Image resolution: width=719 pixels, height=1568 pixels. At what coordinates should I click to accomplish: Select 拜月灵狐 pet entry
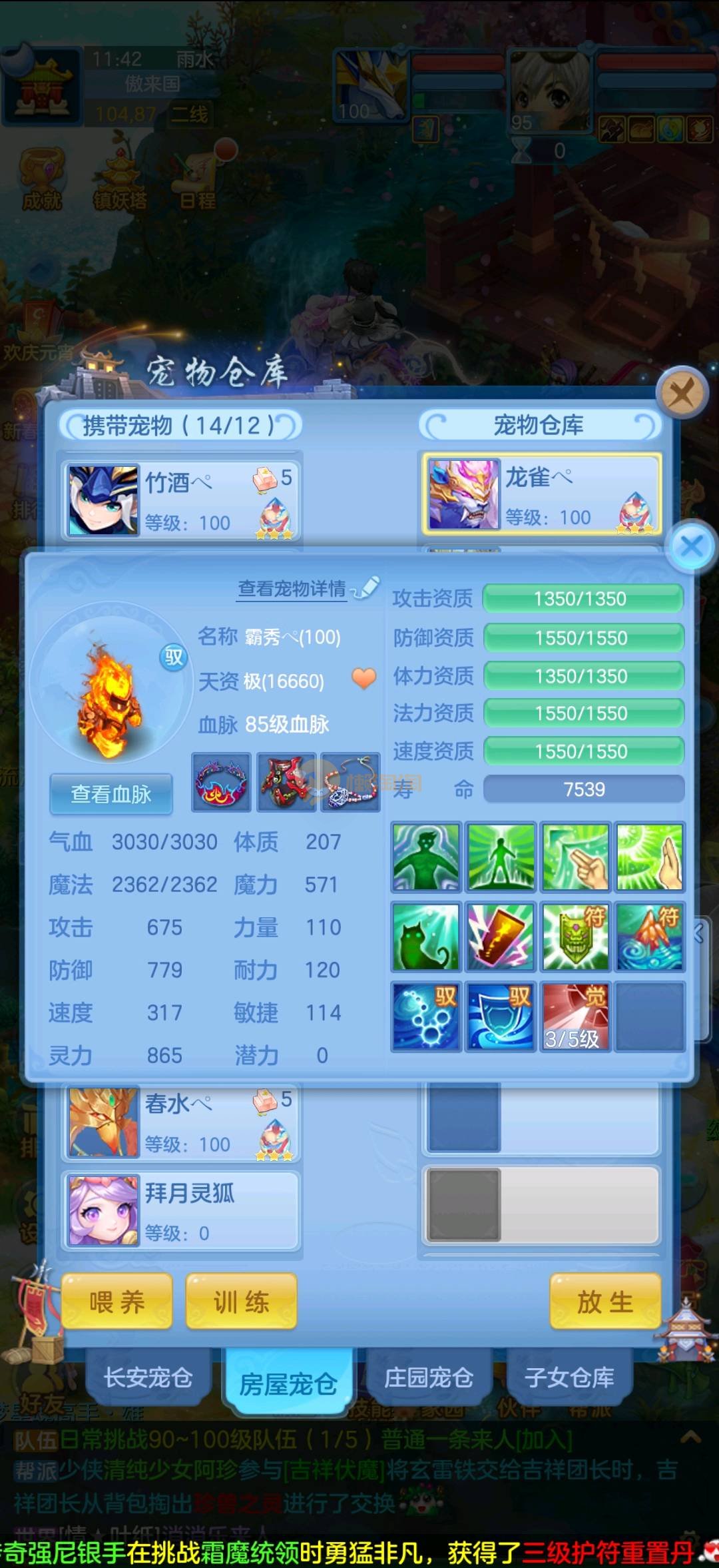[181, 1210]
